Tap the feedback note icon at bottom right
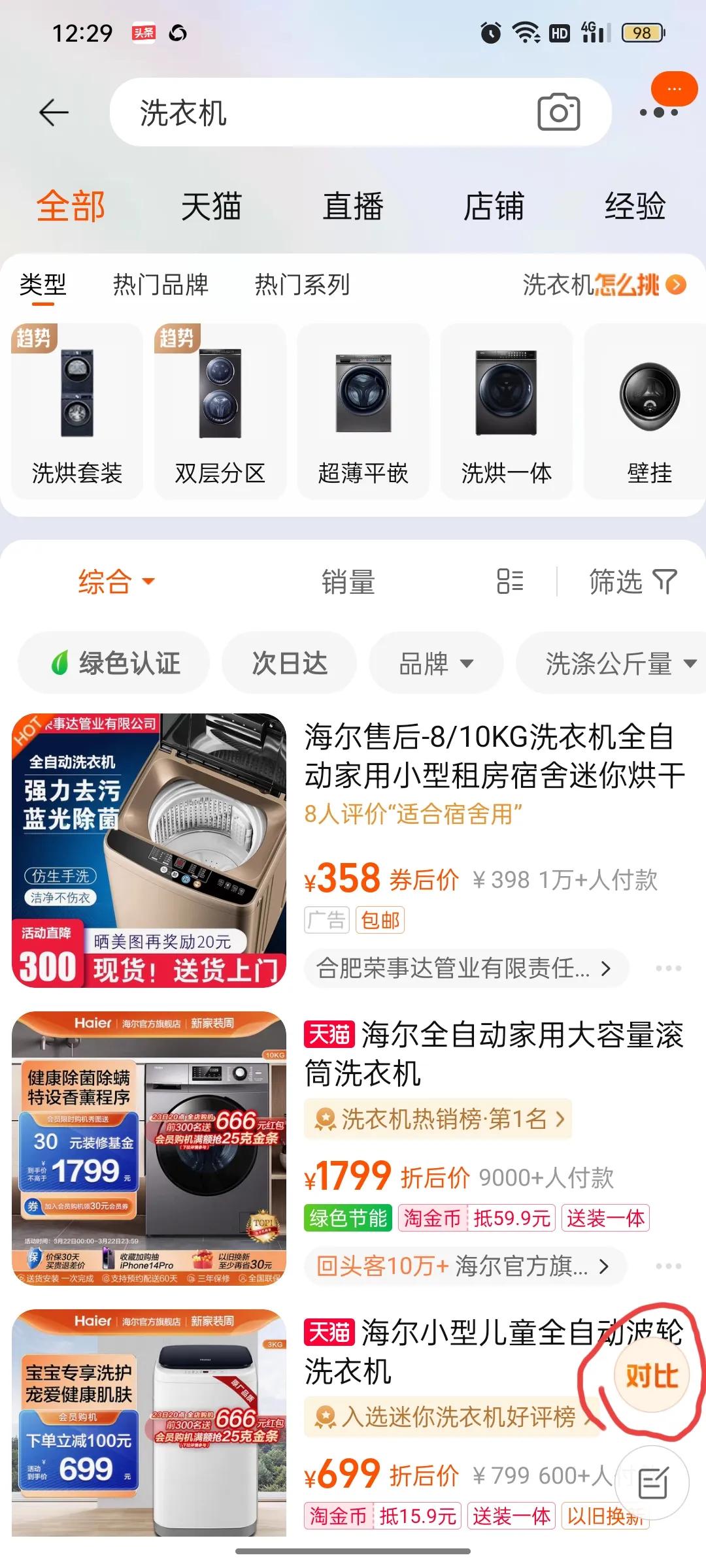This screenshot has height=1568, width=706. click(x=654, y=1482)
